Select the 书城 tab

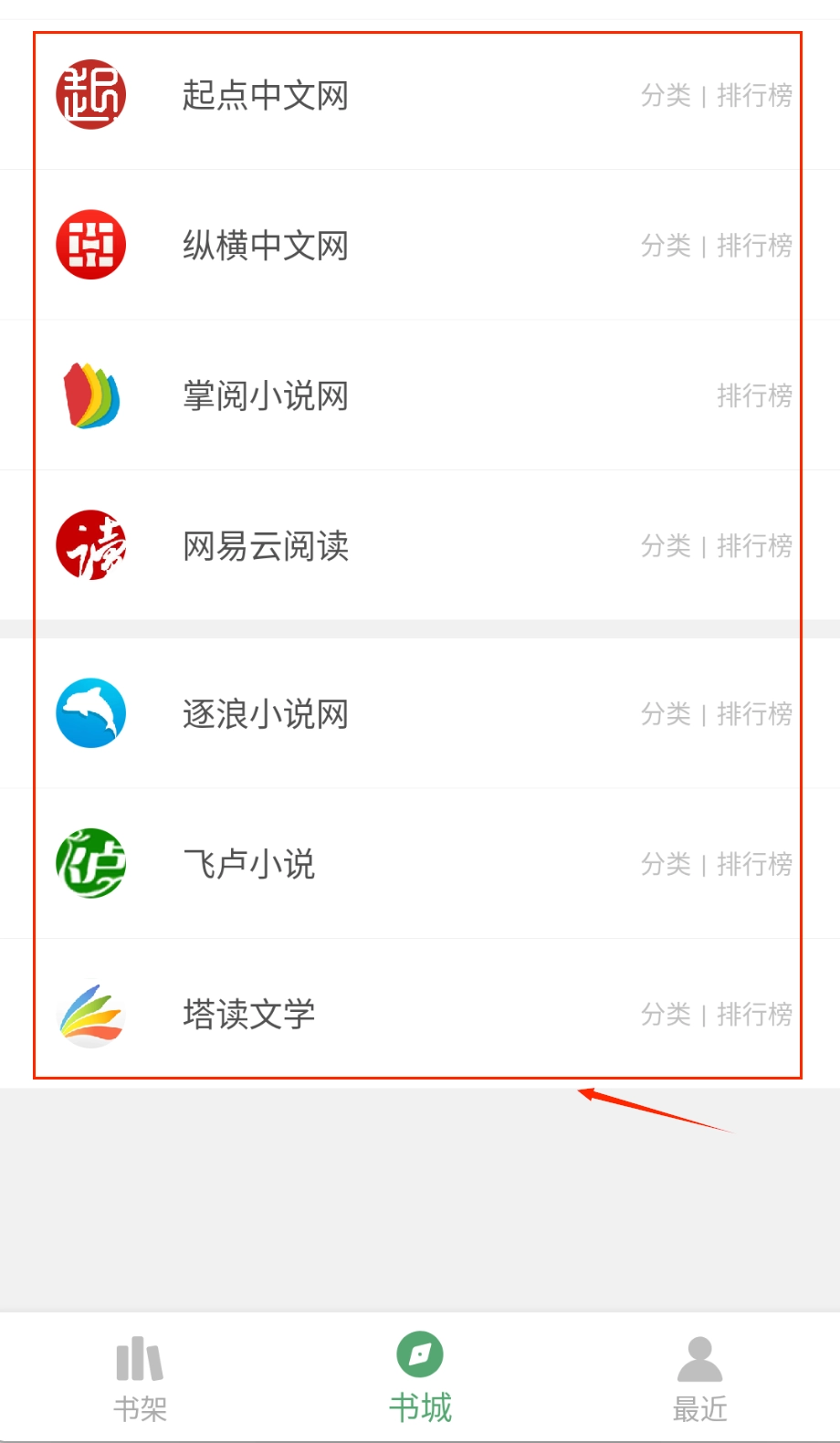pyautogui.click(x=420, y=1379)
